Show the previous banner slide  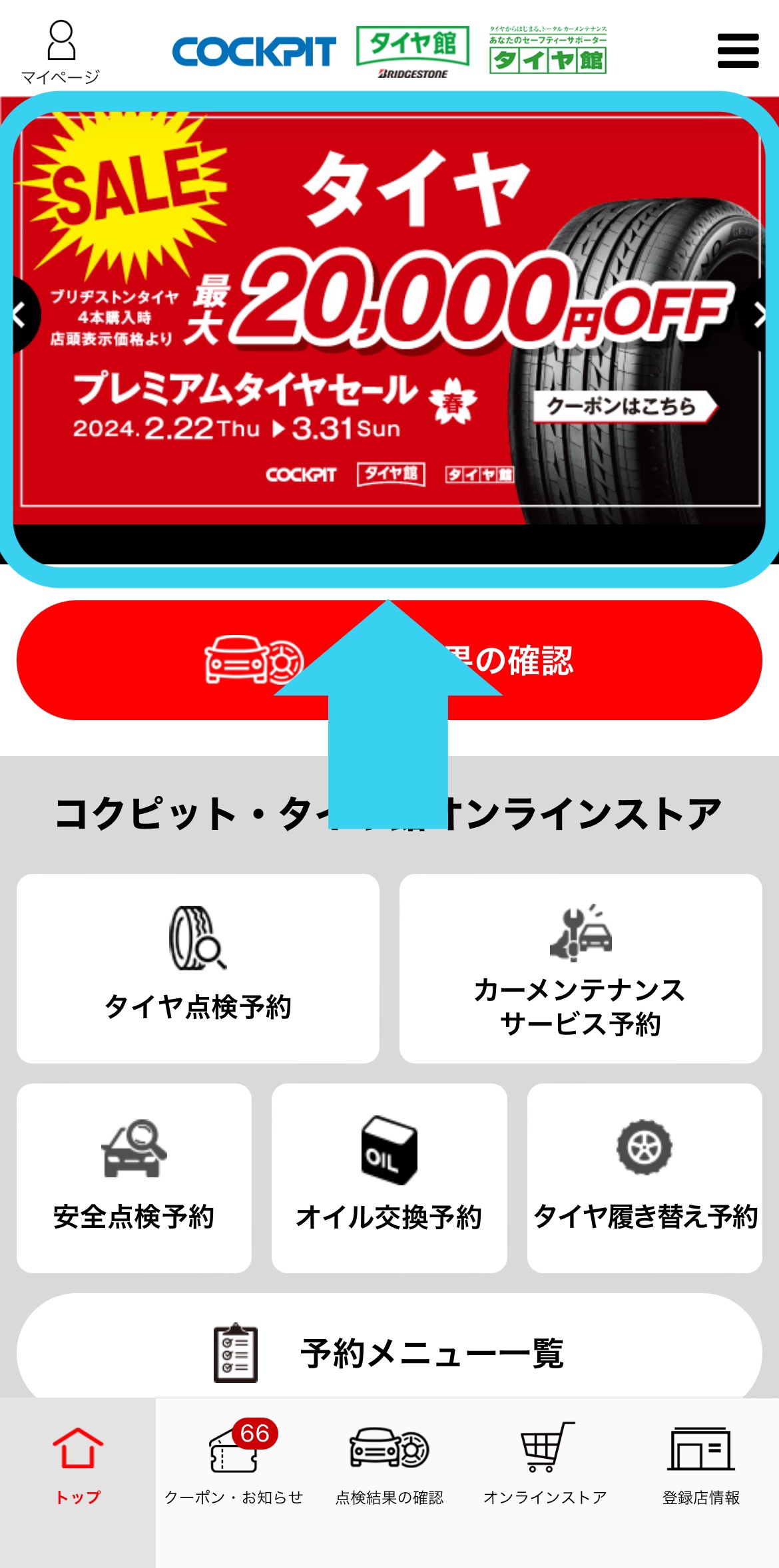point(20,315)
